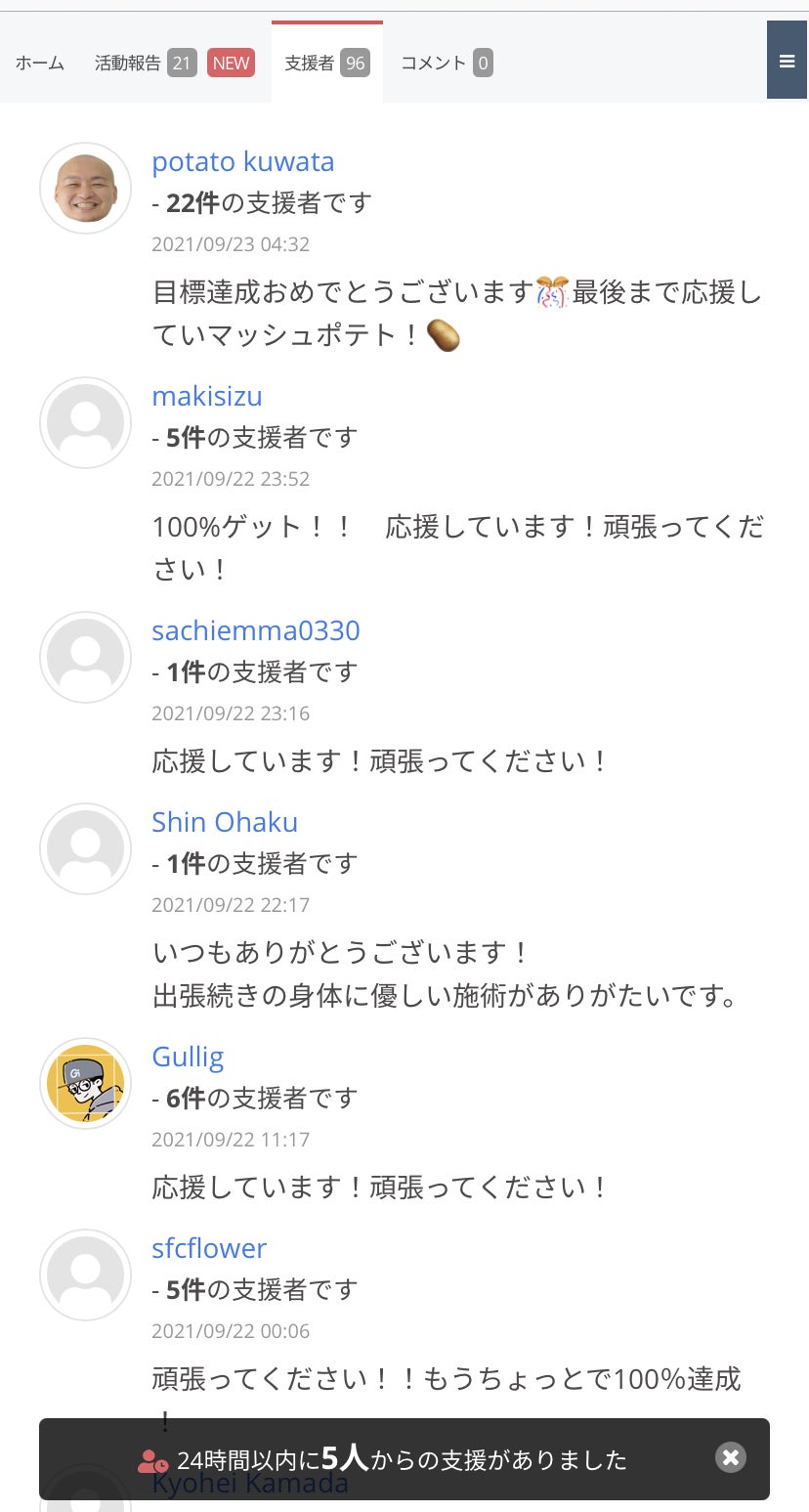Tap Gullig's cartoon avatar
809x1512 pixels.
(x=85, y=1083)
